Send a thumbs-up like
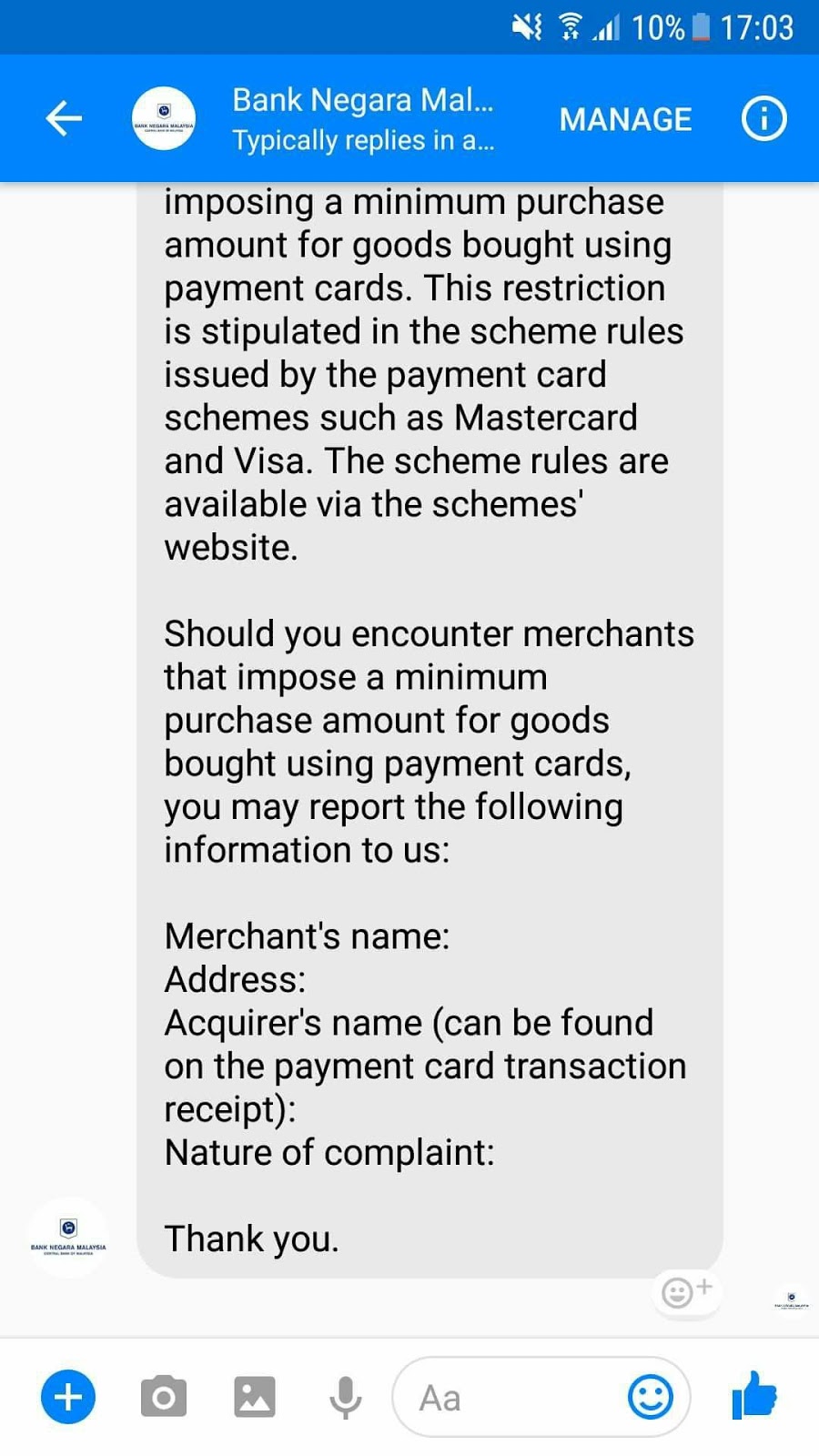 point(754,1395)
